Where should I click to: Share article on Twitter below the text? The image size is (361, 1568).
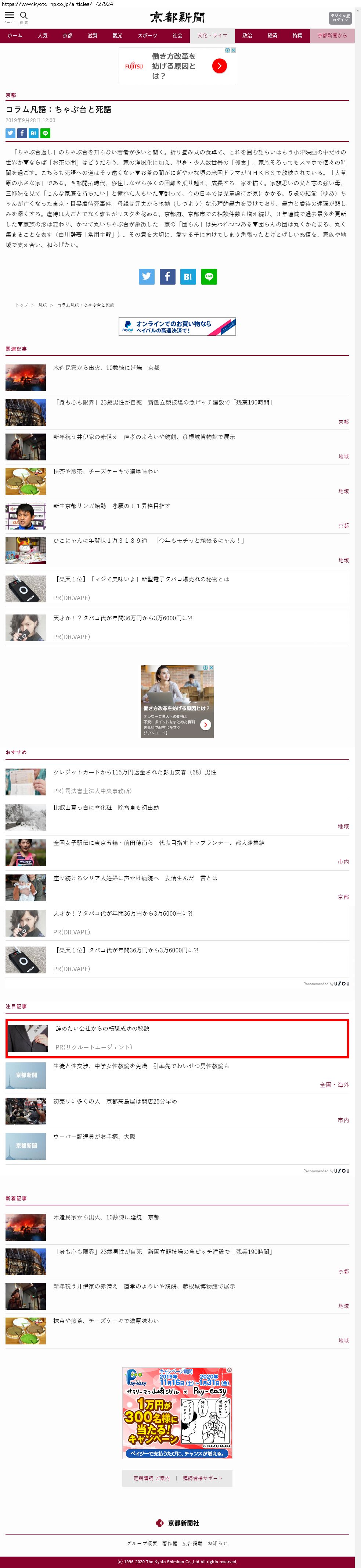(x=147, y=276)
